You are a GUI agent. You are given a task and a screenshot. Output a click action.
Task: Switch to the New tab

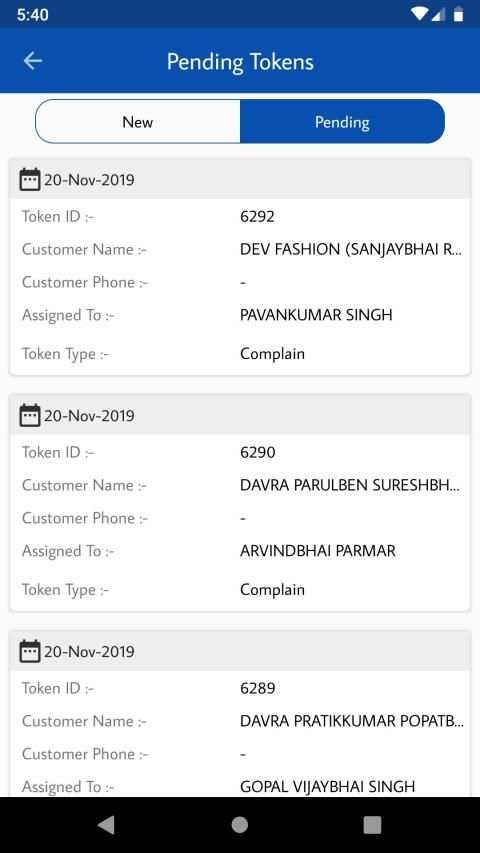138,121
